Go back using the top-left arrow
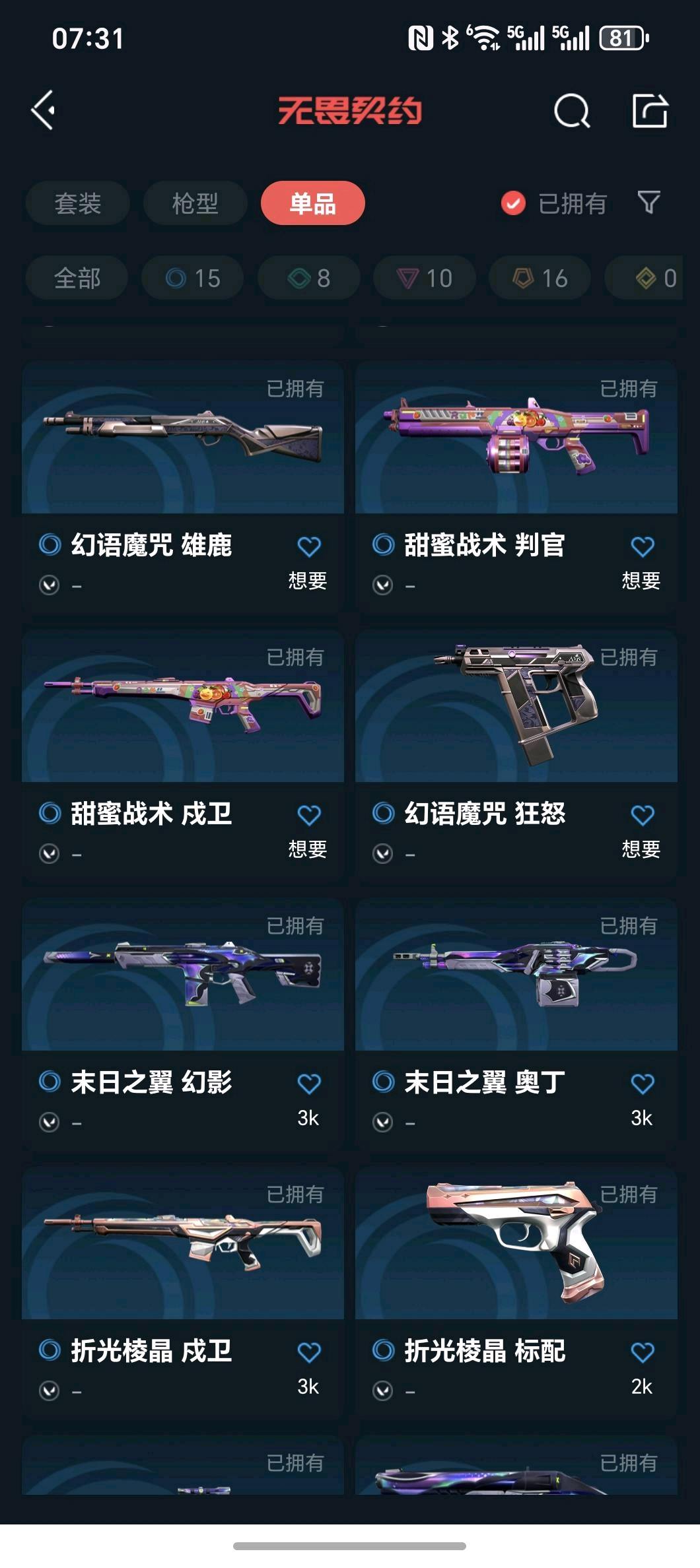Screen dimensions: 700x1568 (x=44, y=110)
